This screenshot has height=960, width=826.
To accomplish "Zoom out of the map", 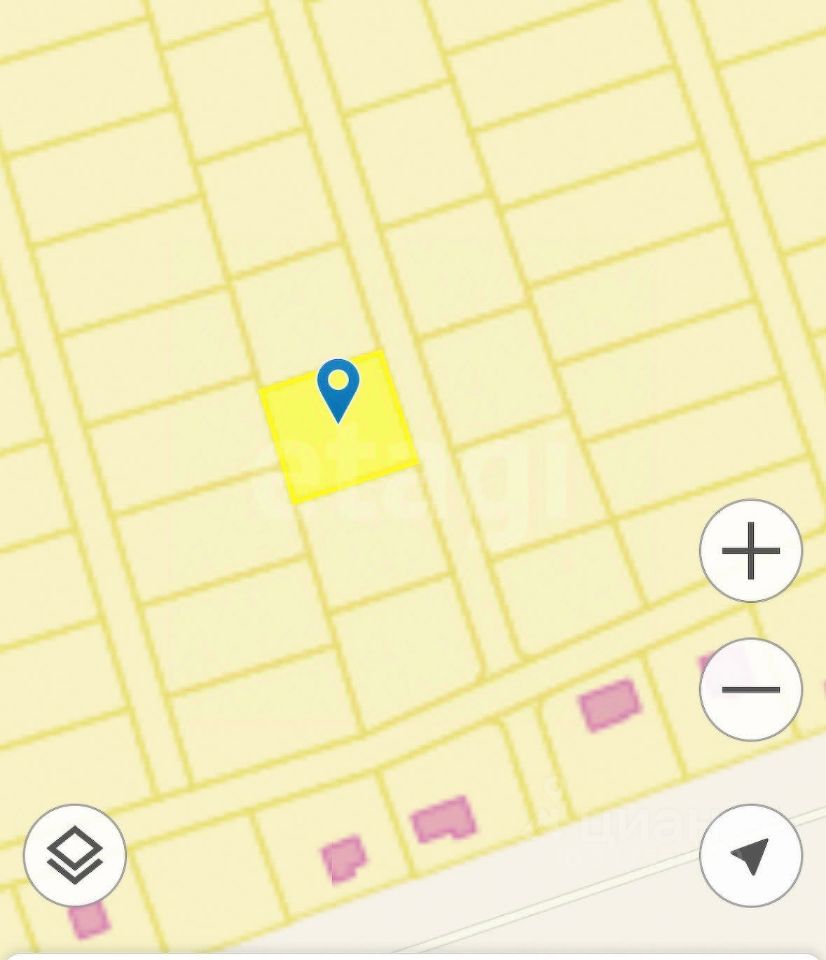I will tap(751, 689).
